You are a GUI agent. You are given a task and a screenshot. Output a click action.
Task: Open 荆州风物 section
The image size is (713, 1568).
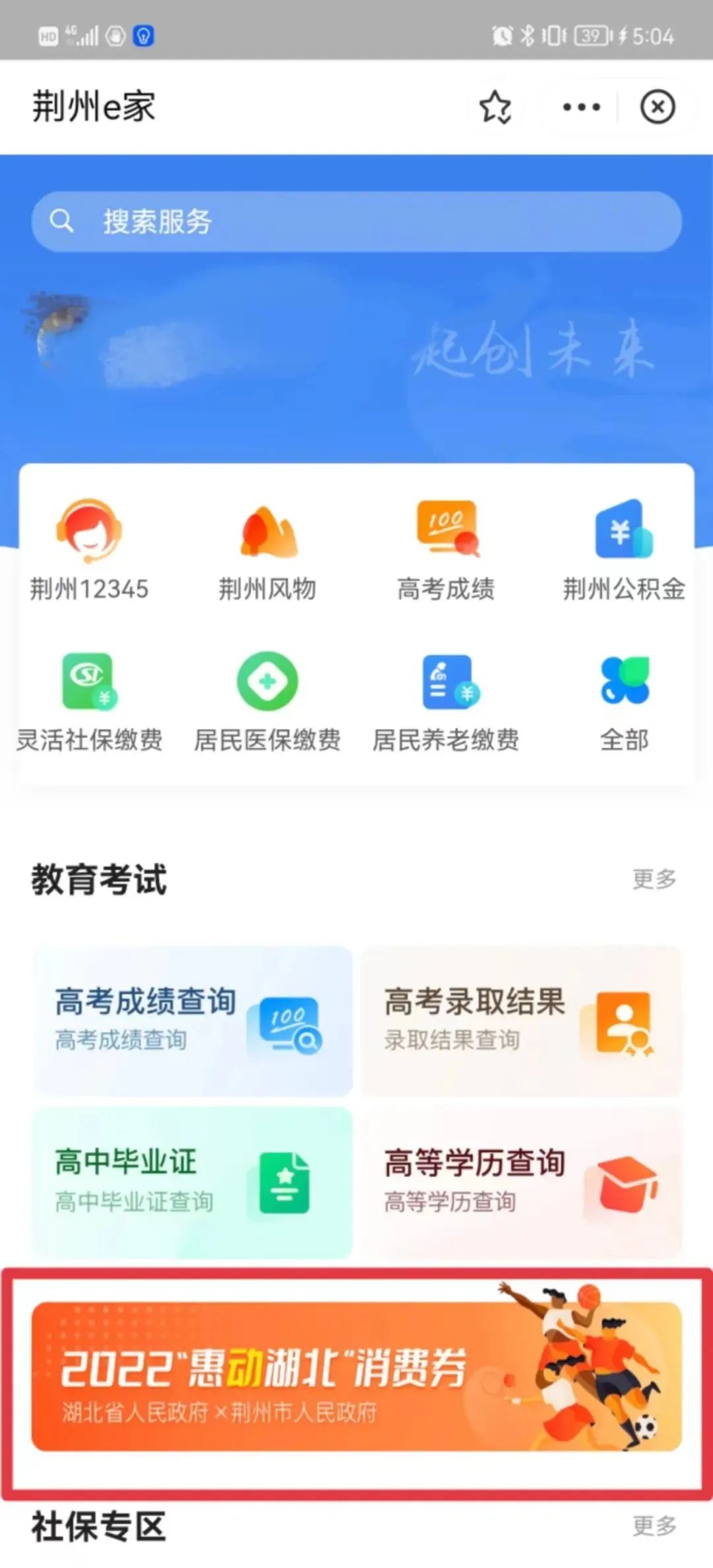pos(267,549)
